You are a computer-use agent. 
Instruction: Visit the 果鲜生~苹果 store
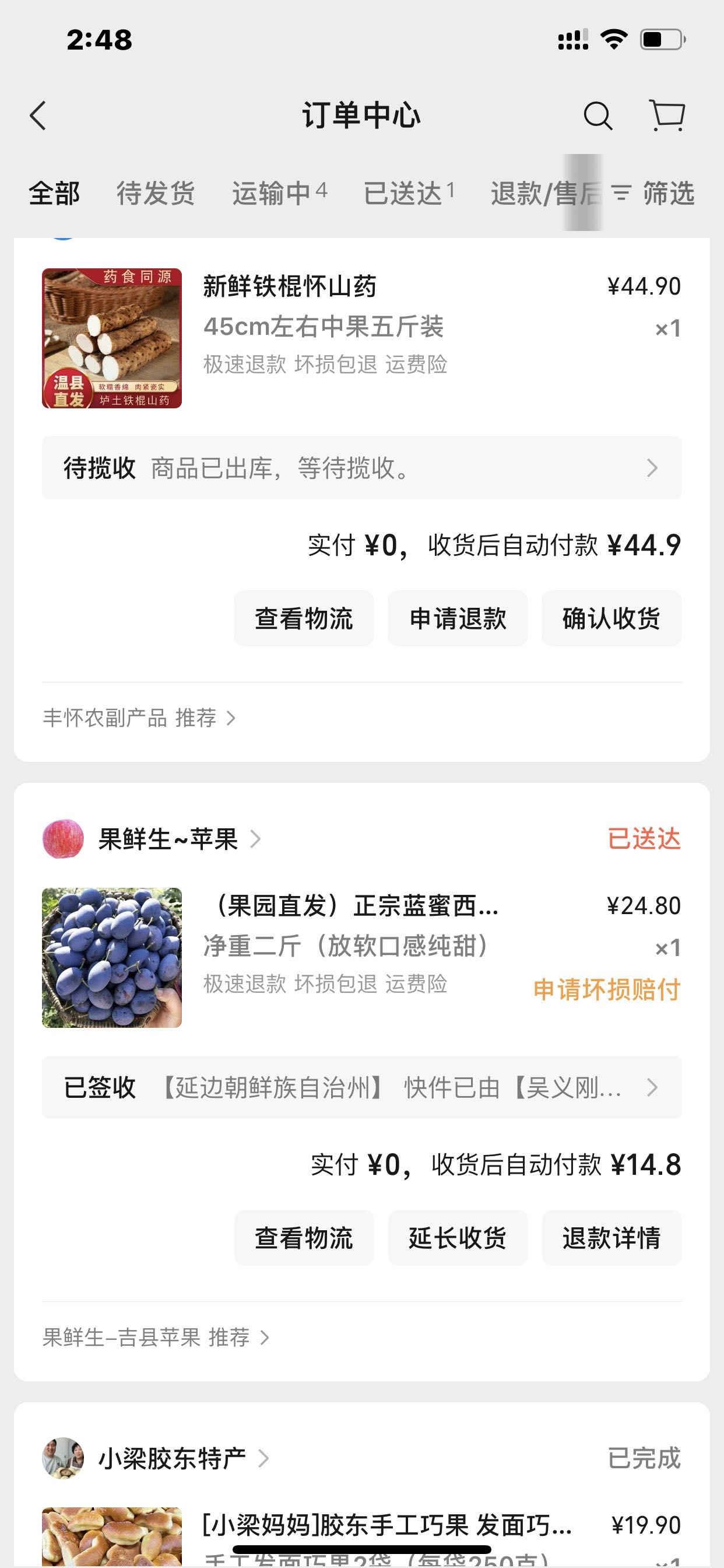pyautogui.click(x=167, y=839)
